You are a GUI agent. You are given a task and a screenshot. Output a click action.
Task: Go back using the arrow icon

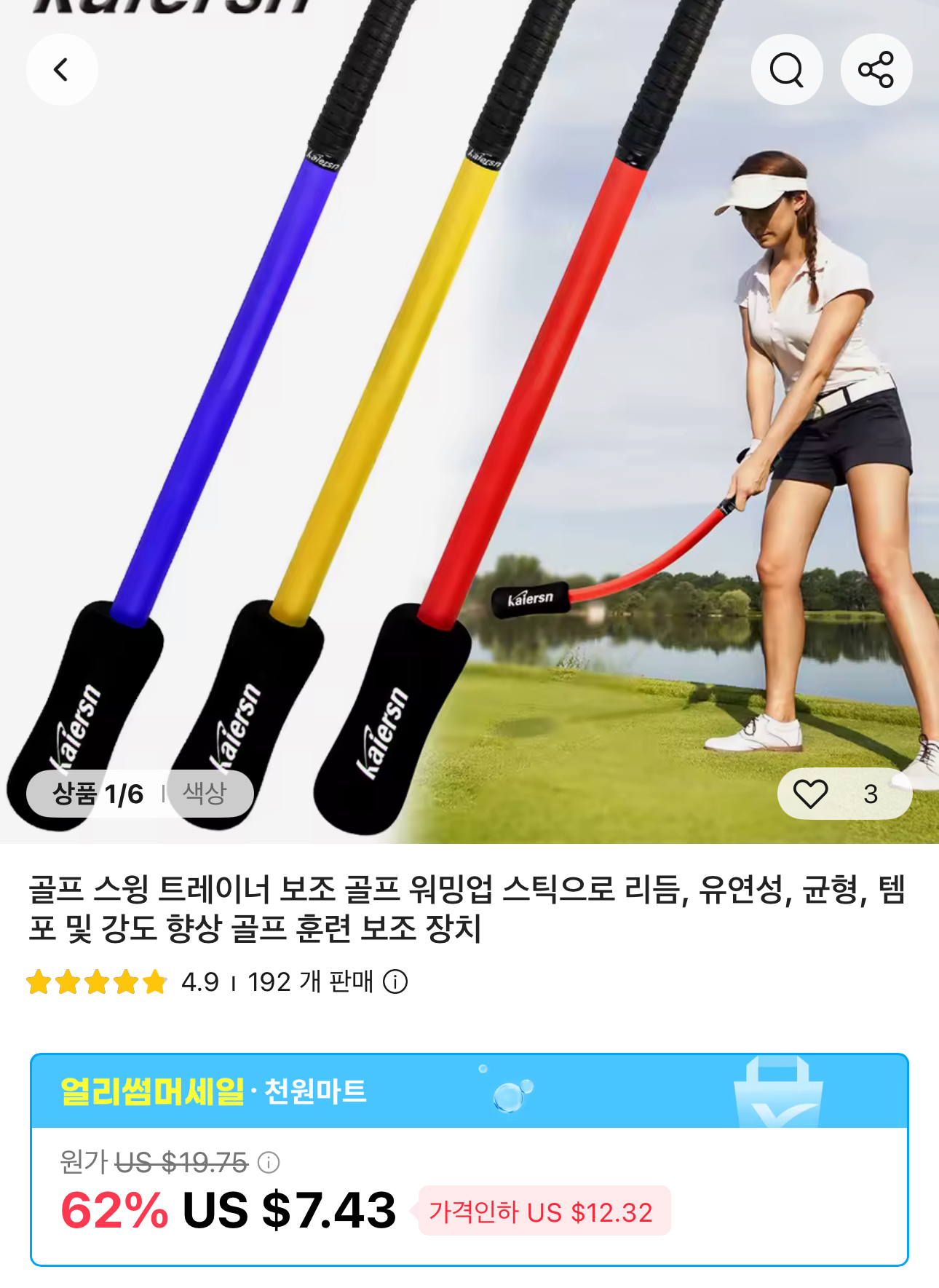pos(62,70)
